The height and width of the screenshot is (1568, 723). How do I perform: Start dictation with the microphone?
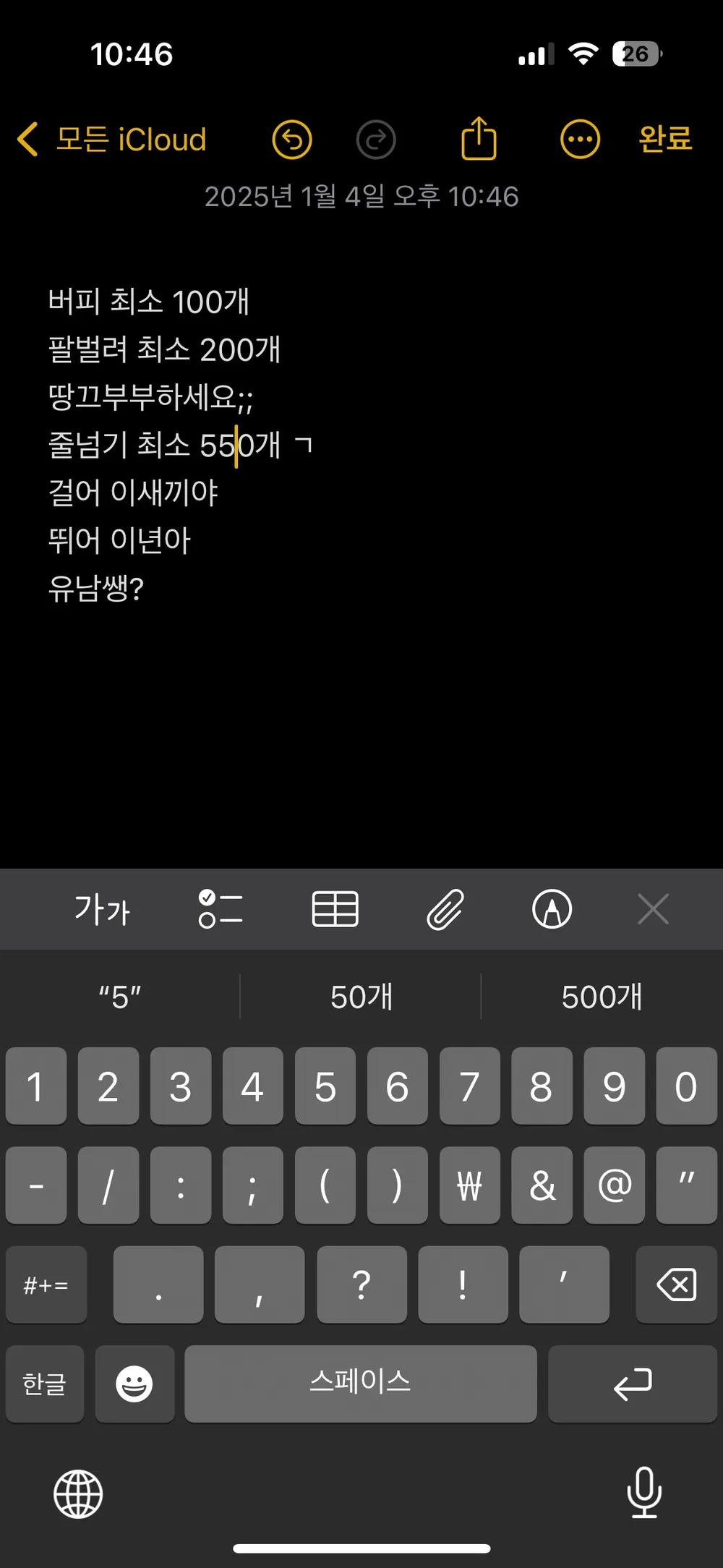[x=643, y=1492]
